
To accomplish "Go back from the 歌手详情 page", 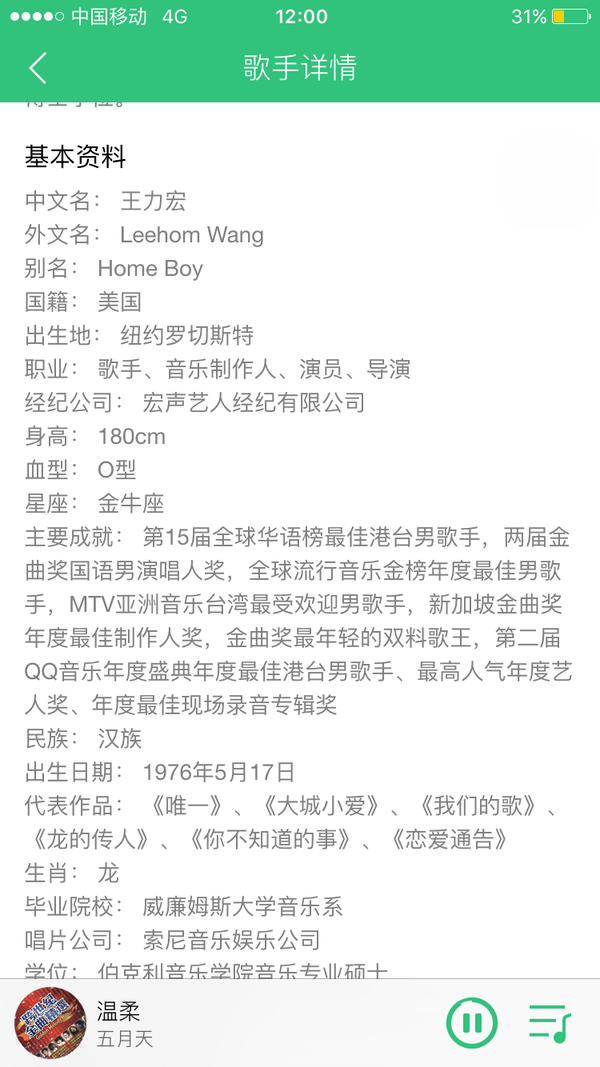I will point(38,67).
